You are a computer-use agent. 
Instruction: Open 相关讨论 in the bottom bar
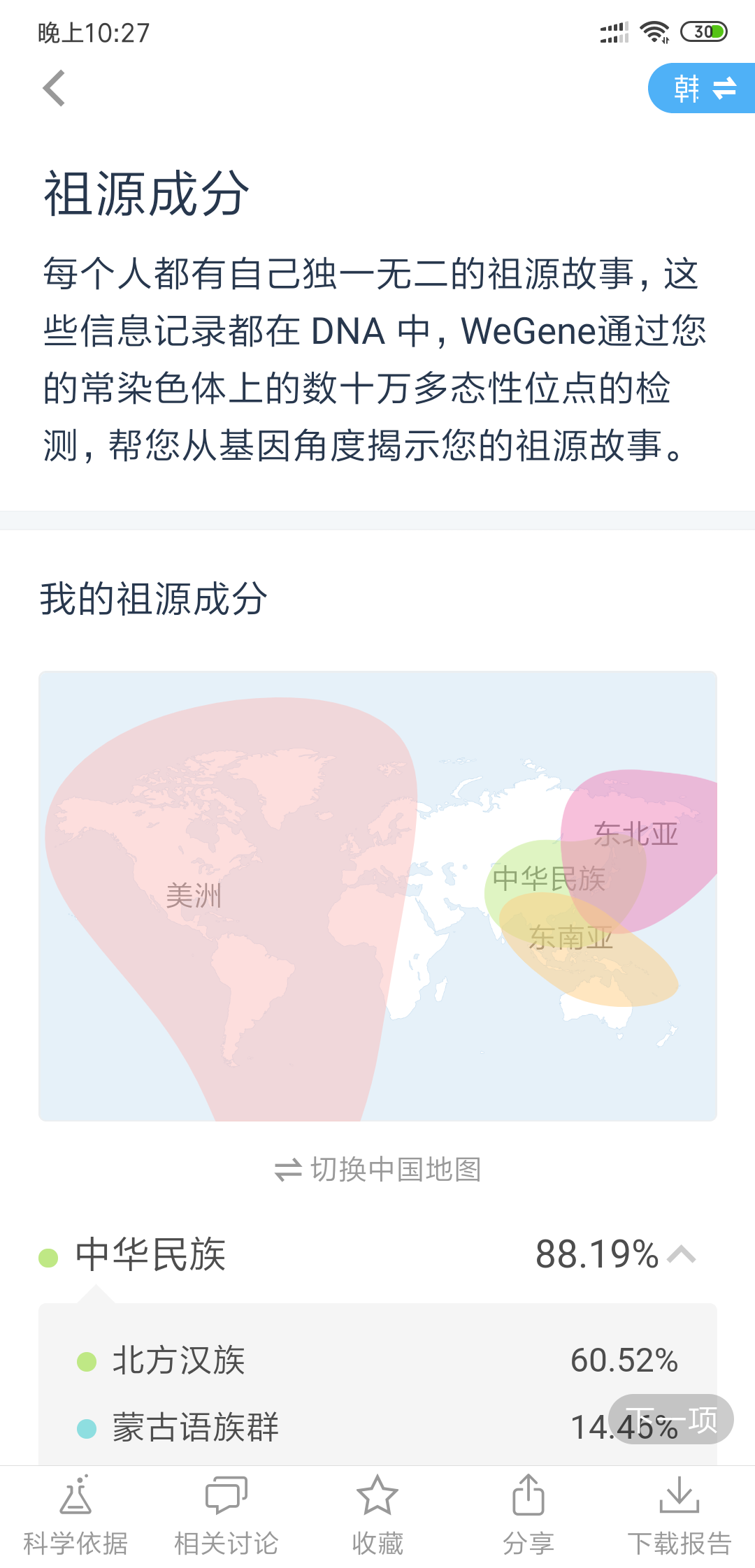226,1515
